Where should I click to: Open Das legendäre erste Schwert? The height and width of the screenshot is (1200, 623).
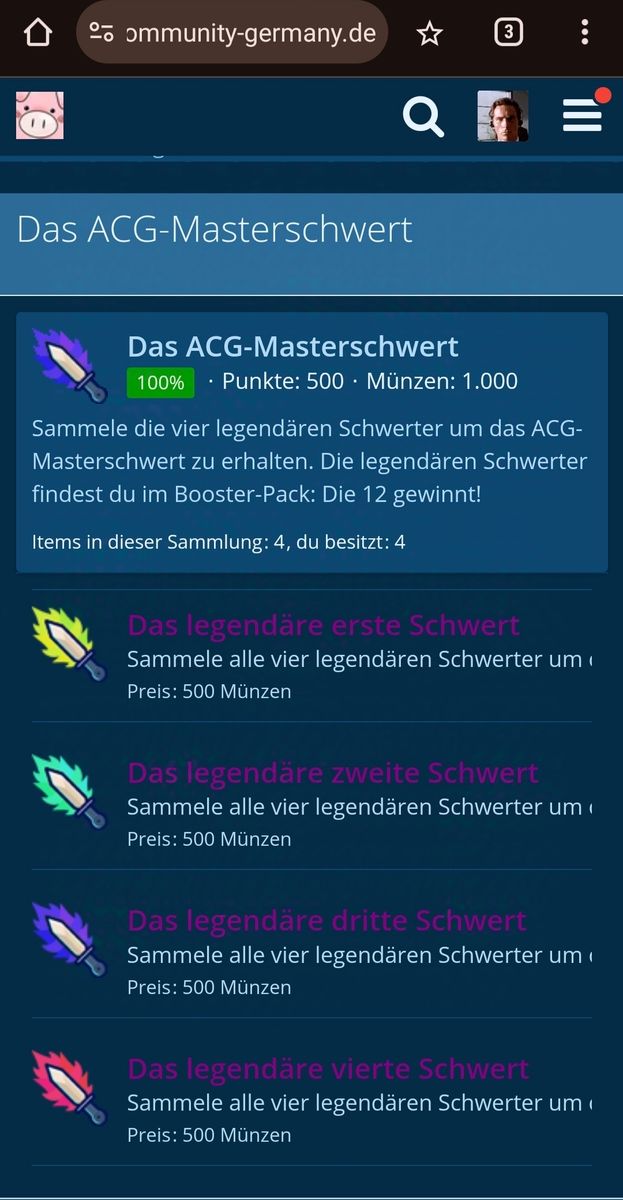(x=323, y=626)
